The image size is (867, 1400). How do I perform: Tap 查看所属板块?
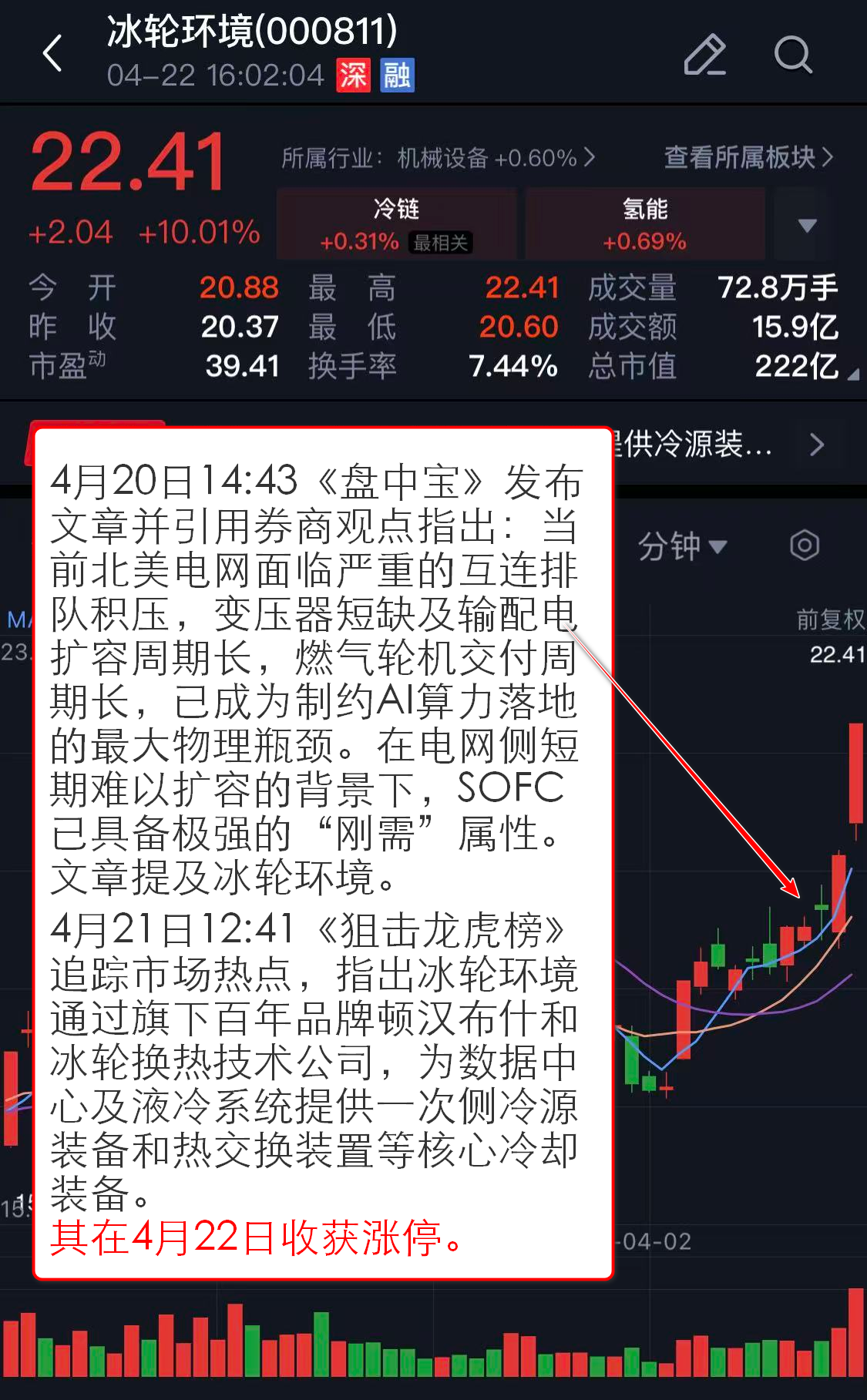coord(748,158)
